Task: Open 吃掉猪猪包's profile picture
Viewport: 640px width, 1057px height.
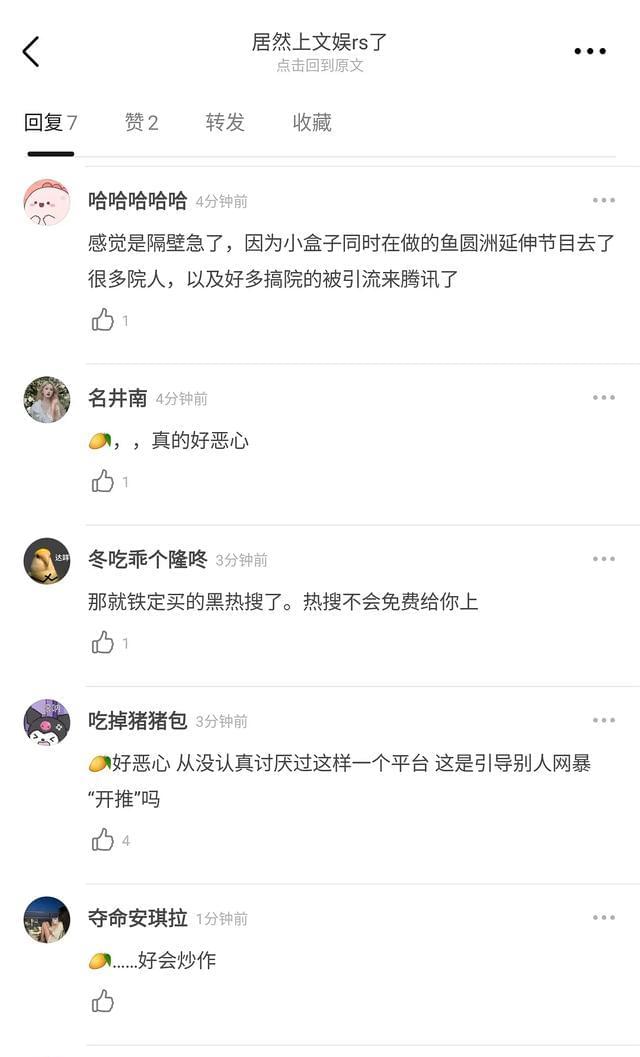Action: point(47,722)
